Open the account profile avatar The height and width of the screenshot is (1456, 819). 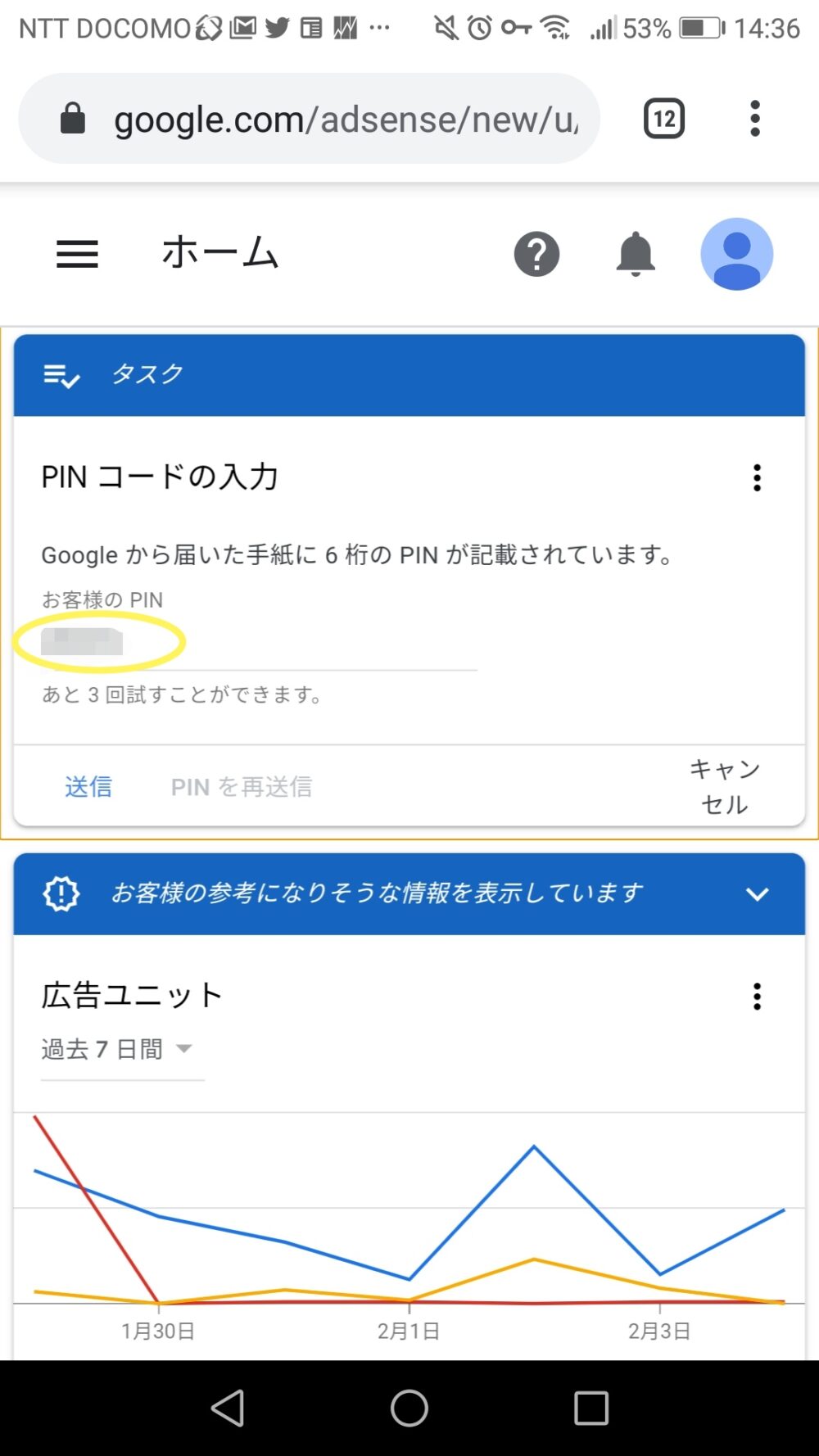click(737, 254)
